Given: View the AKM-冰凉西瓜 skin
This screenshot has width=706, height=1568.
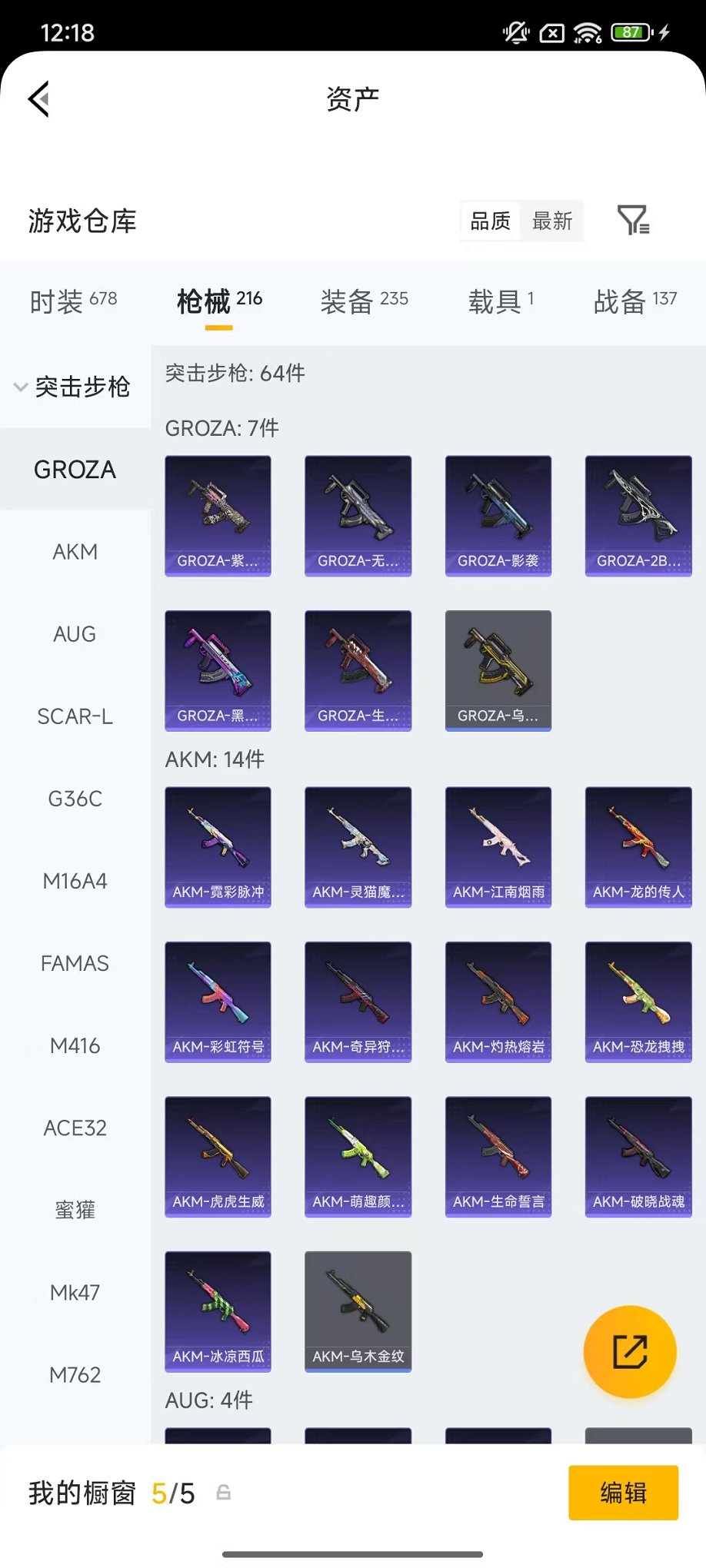Looking at the screenshot, I should tap(218, 1311).
